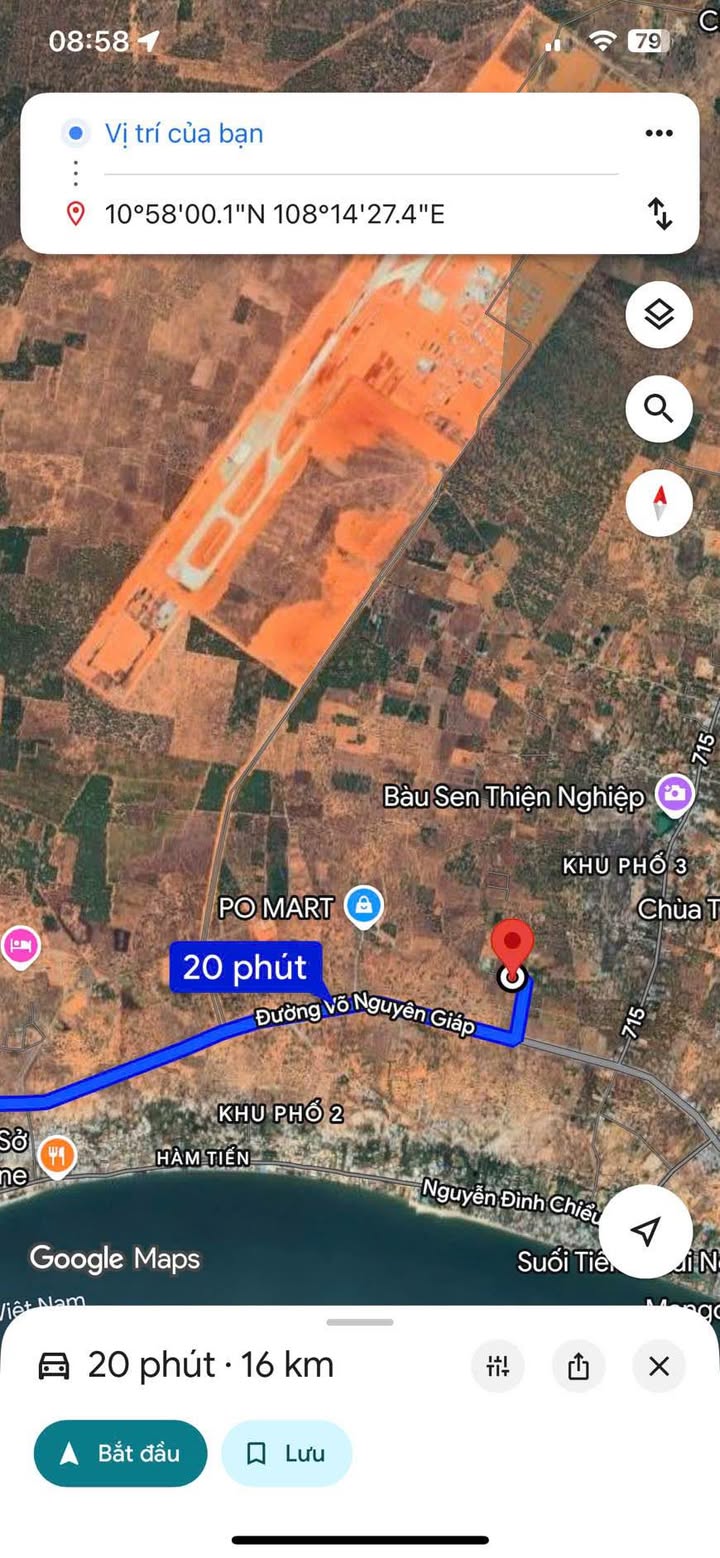Edit the "Vị trí của bạn" starting point

(x=184, y=133)
